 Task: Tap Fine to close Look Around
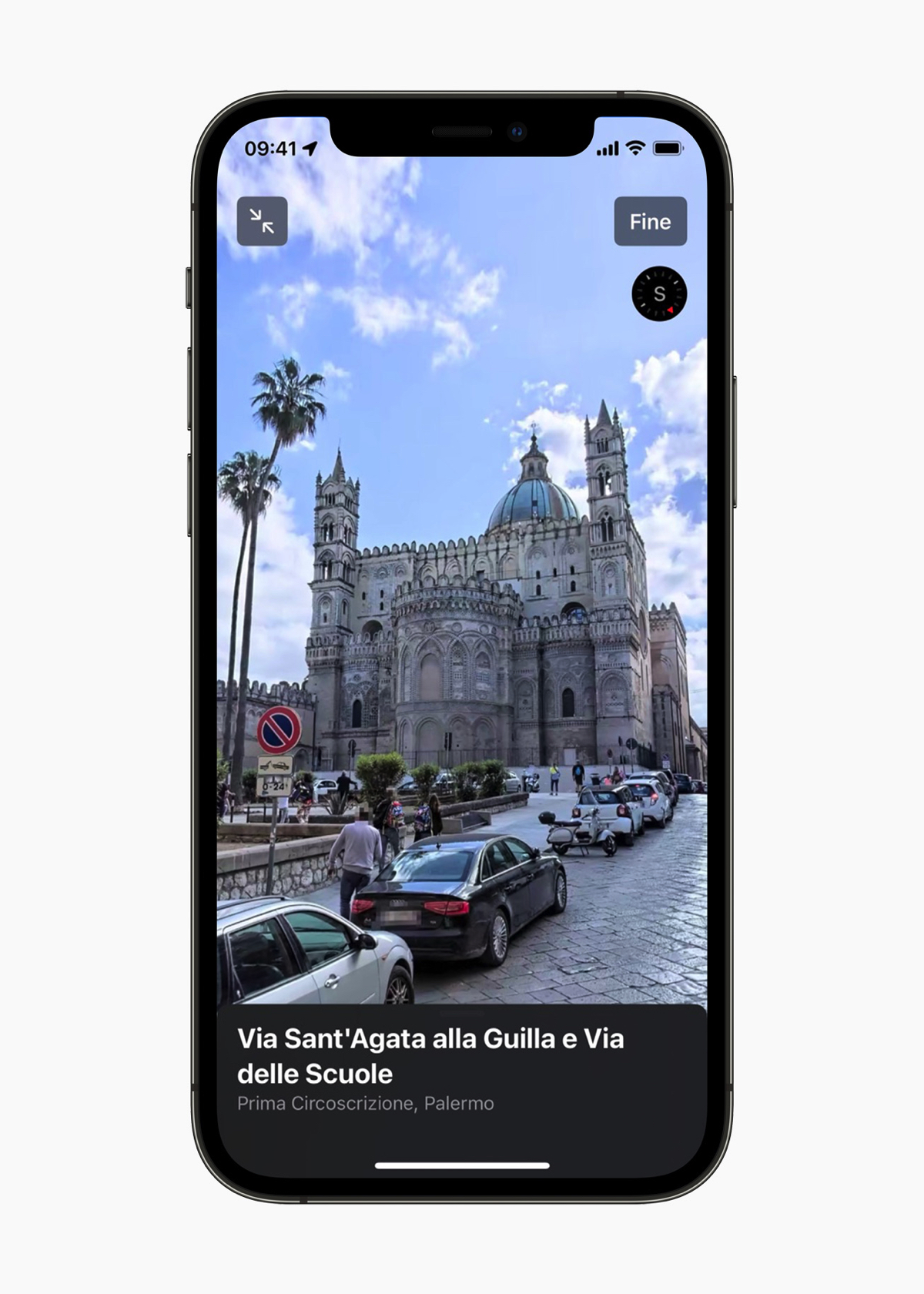pos(650,221)
